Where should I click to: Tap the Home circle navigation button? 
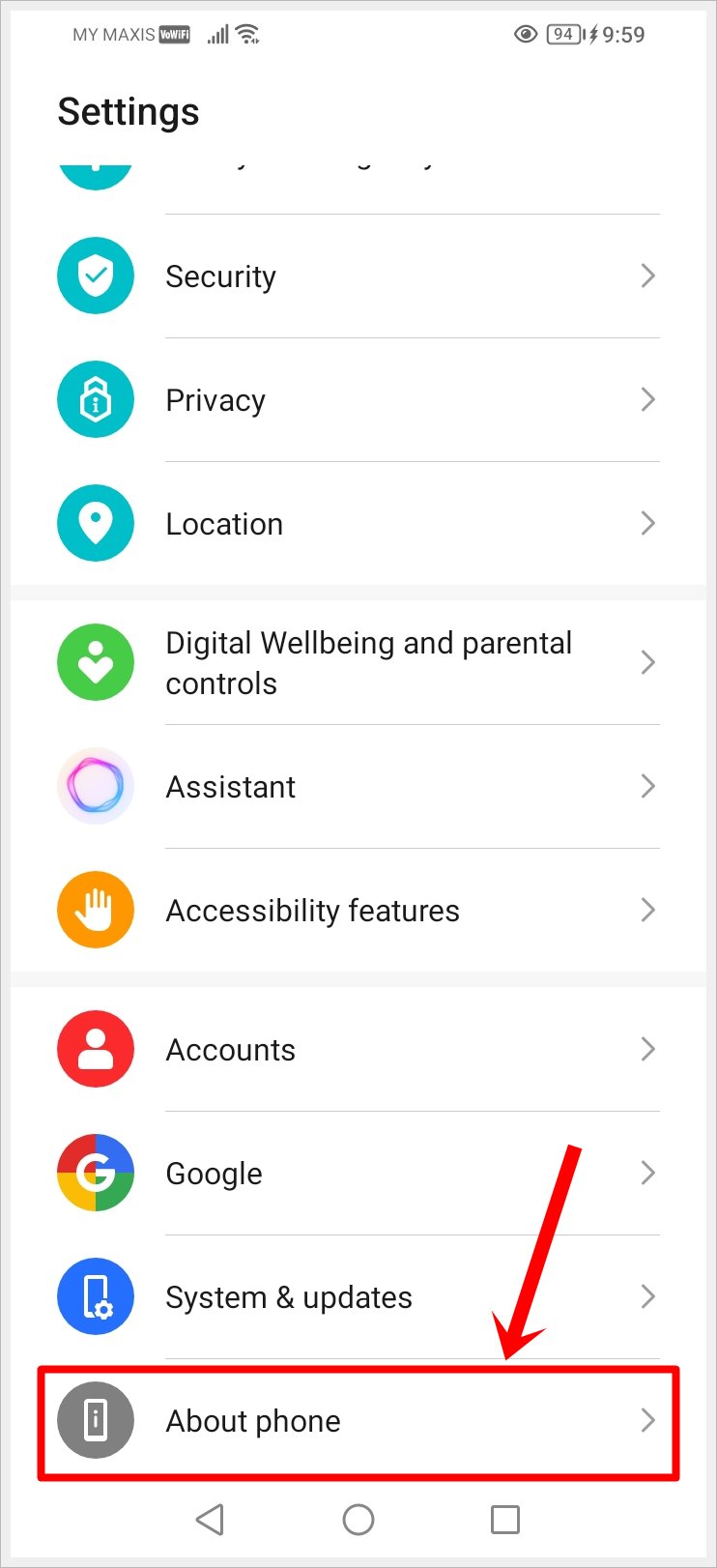pos(358,1520)
